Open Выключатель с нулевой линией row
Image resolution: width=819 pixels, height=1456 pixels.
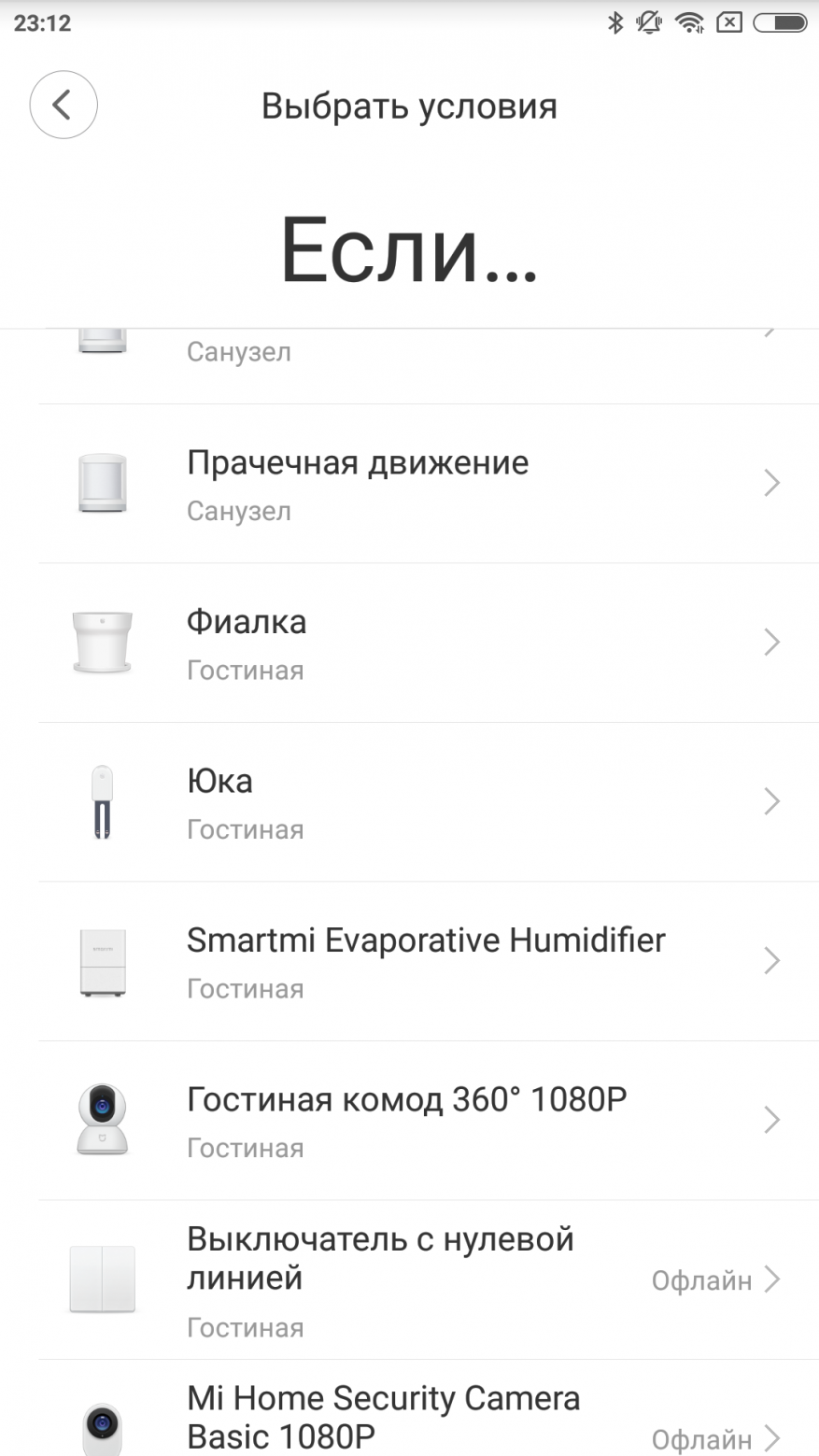[x=411, y=1279]
